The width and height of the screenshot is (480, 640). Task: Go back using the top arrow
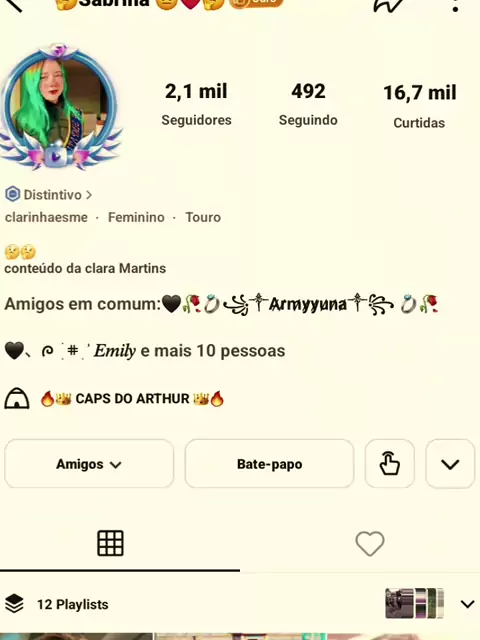13,5
